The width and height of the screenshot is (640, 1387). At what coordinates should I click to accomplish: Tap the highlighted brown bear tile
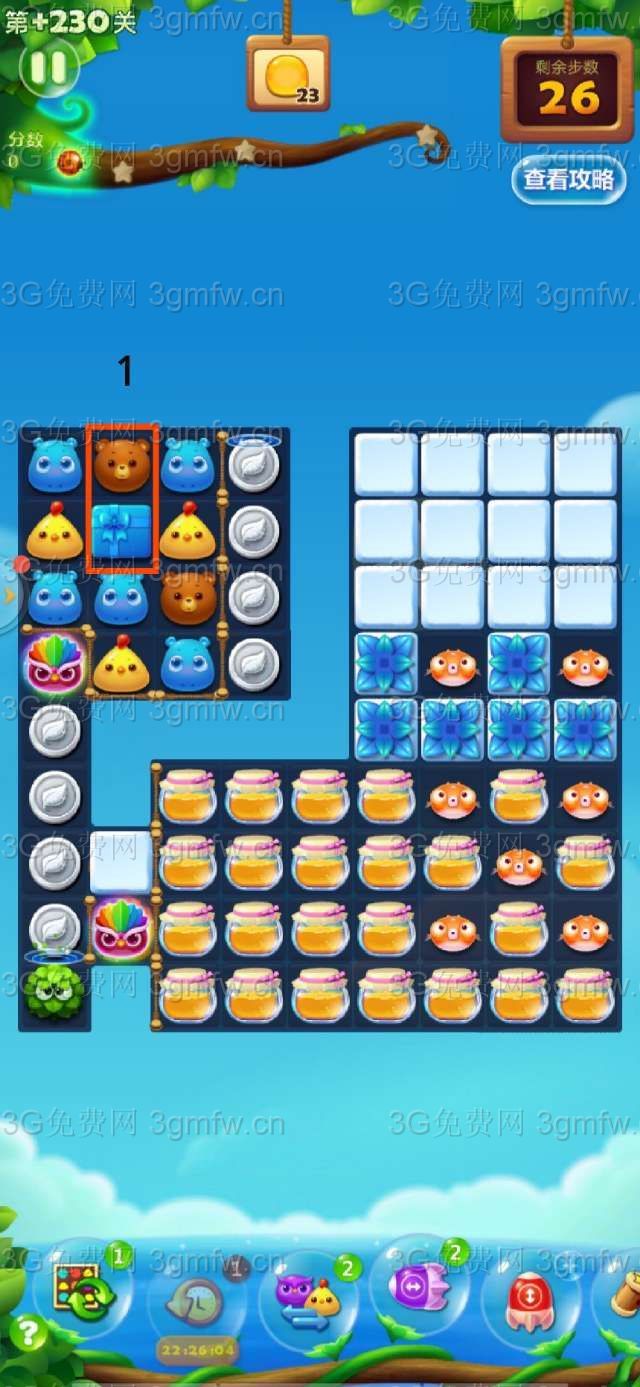pos(122,465)
